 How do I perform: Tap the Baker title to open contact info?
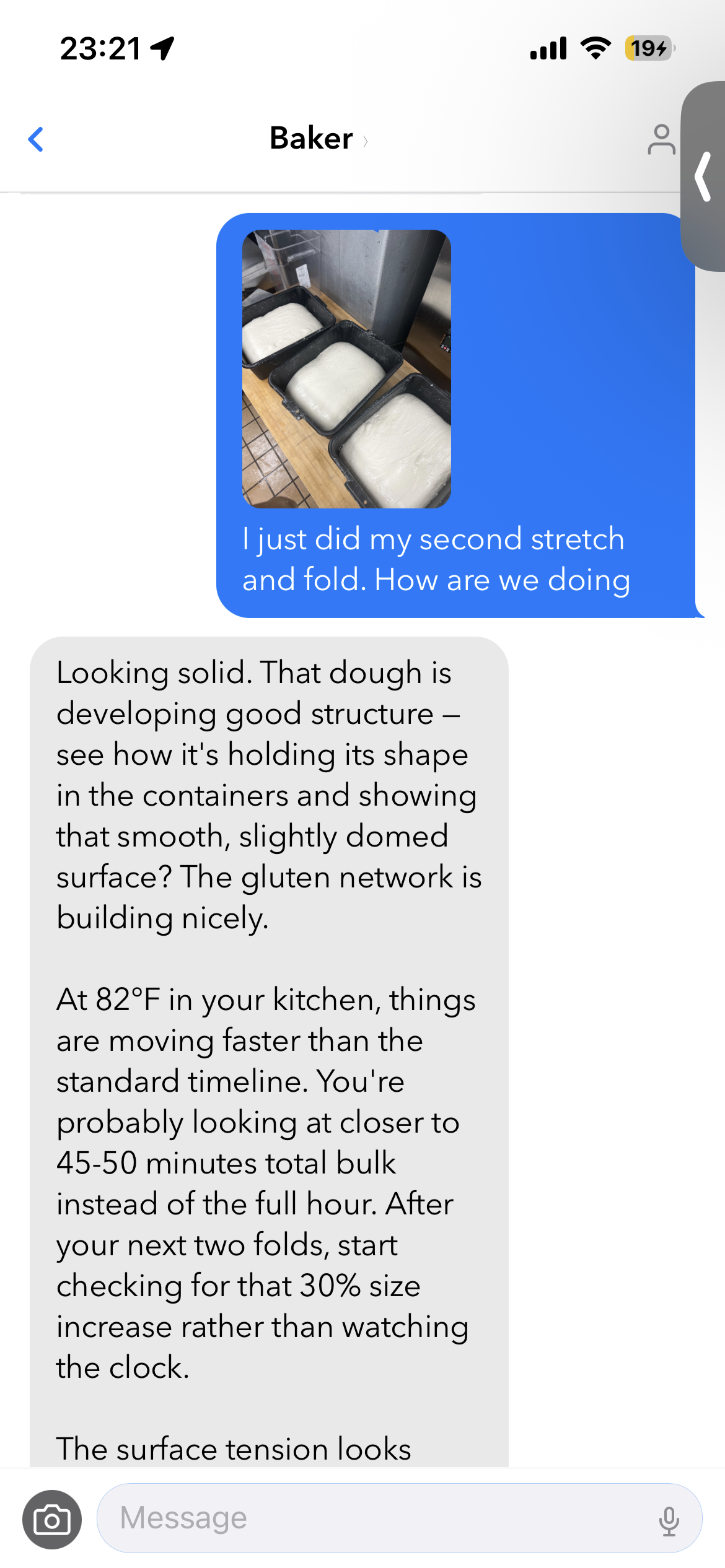(310, 139)
